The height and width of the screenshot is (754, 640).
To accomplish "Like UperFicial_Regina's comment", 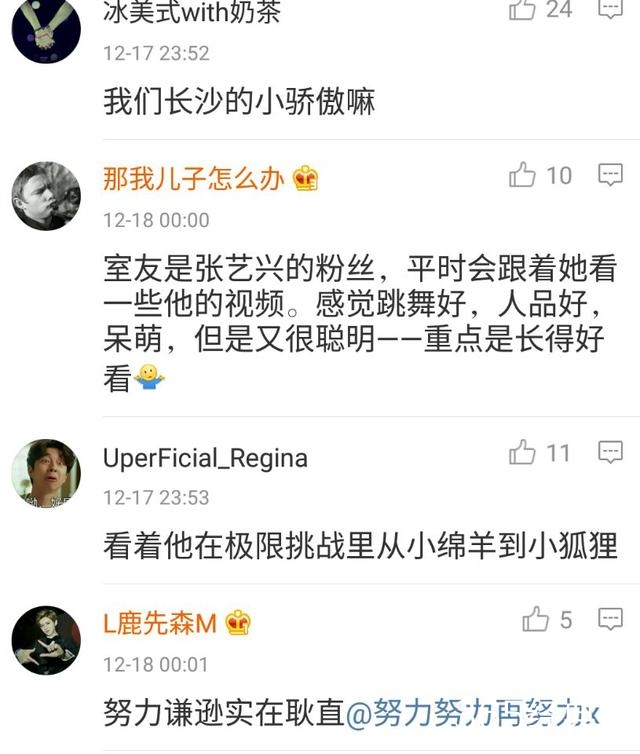I will point(523,453).
